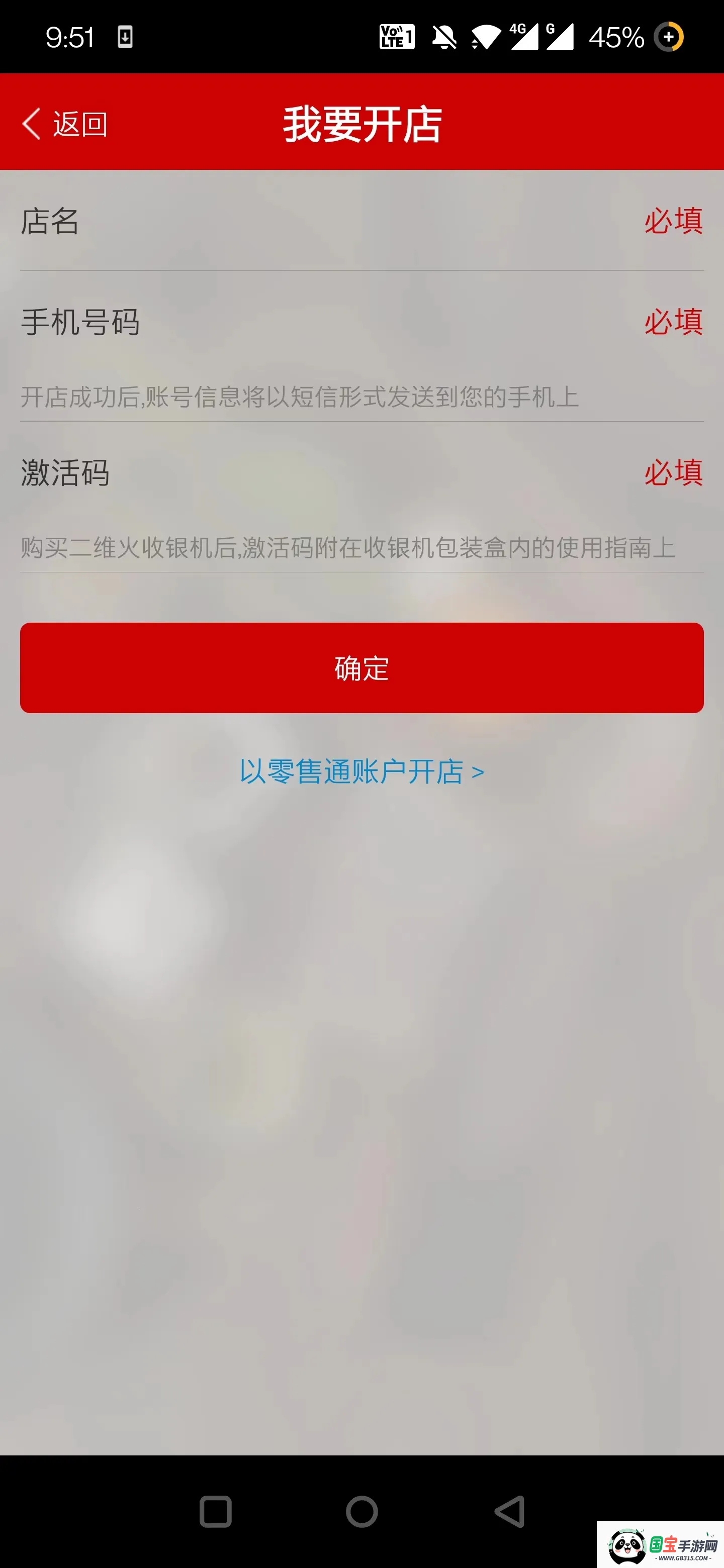Screen dimensions: 724x1568
Task: Tap the VoLTE indicator icon
Action: click(x=397, y=38)
